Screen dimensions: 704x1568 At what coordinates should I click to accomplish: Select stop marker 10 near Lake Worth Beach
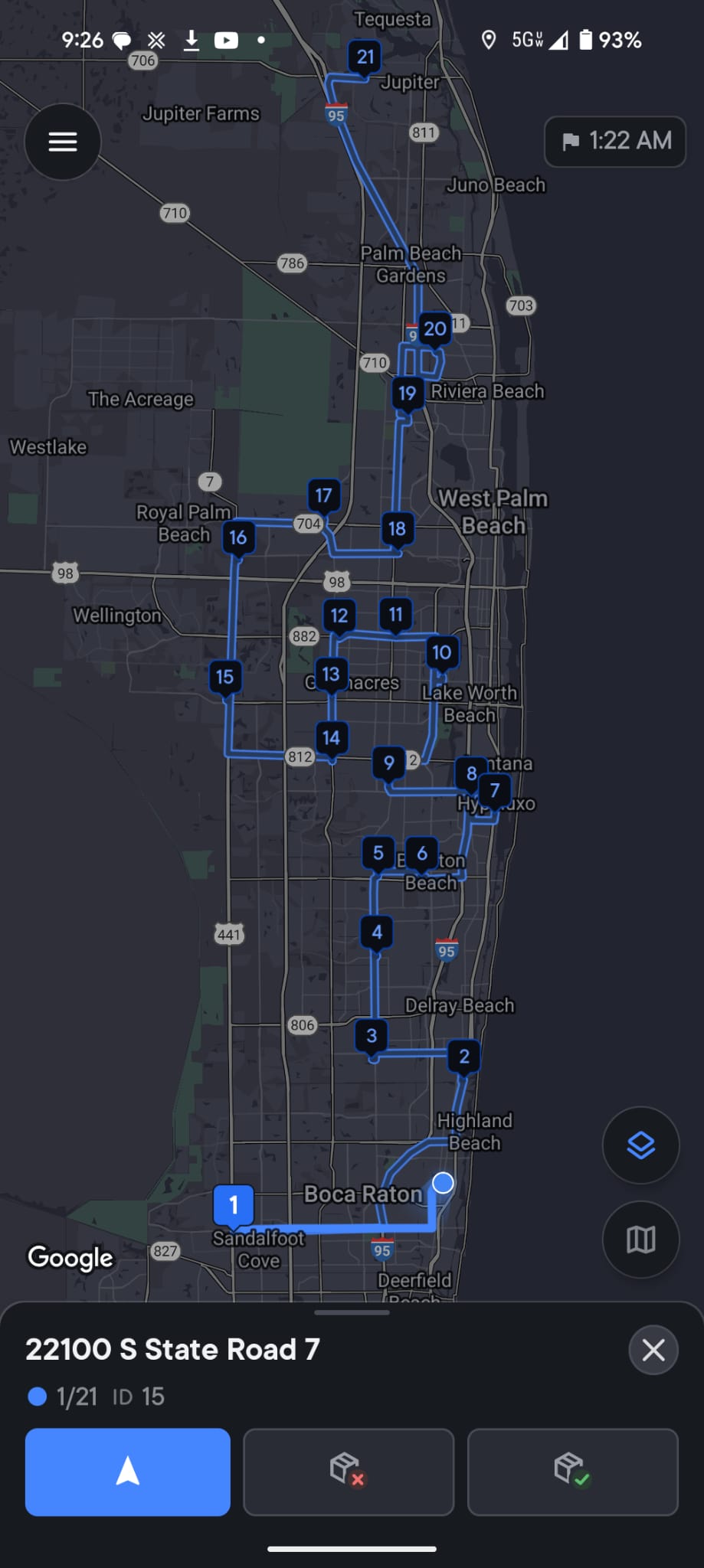(x=441, y=652)
